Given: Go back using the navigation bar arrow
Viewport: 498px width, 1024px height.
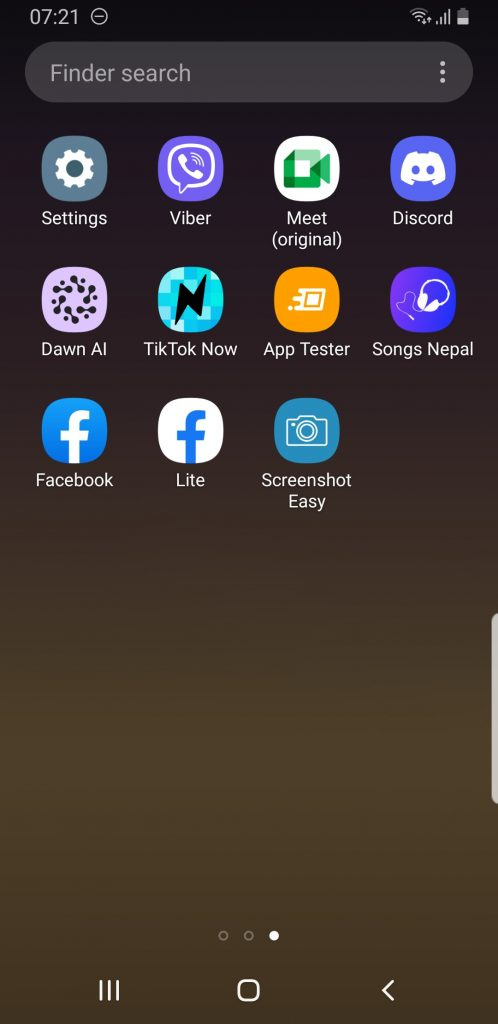Looking at the screenshot, I should point(388,990).
